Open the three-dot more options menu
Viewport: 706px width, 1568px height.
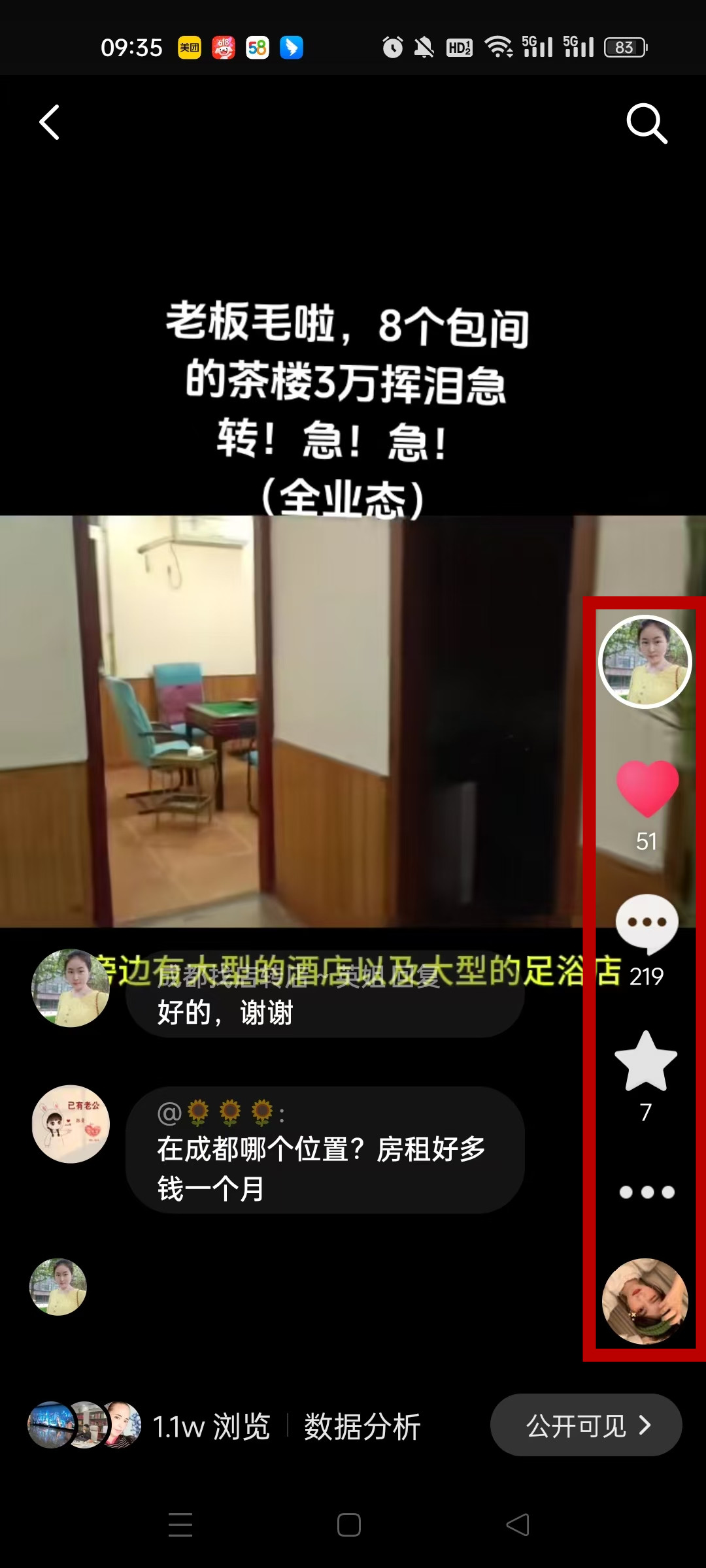pos(647,1192)
